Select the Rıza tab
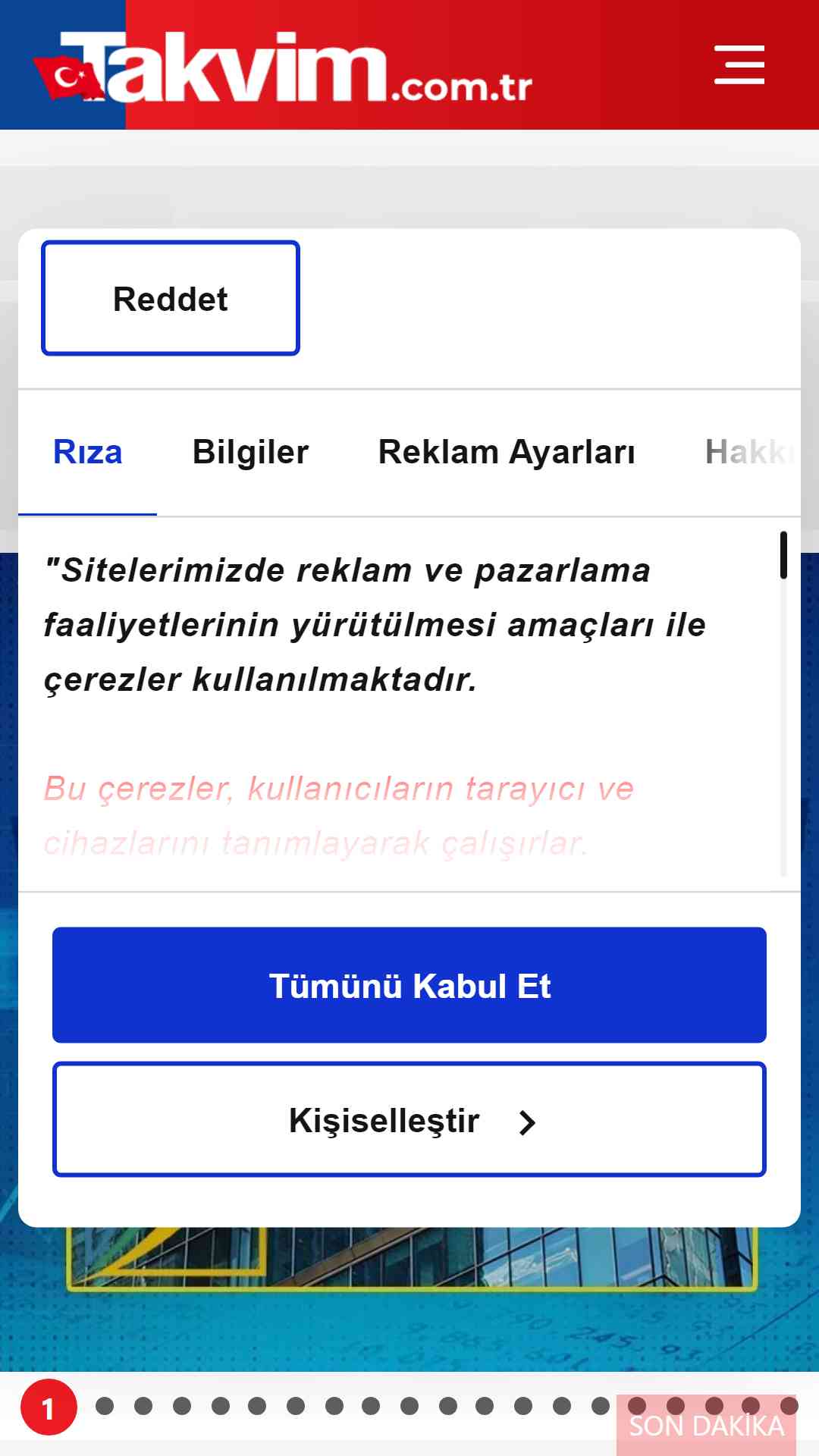The image size is (819, 1456). pyautogui.click(x=87, y=452)
